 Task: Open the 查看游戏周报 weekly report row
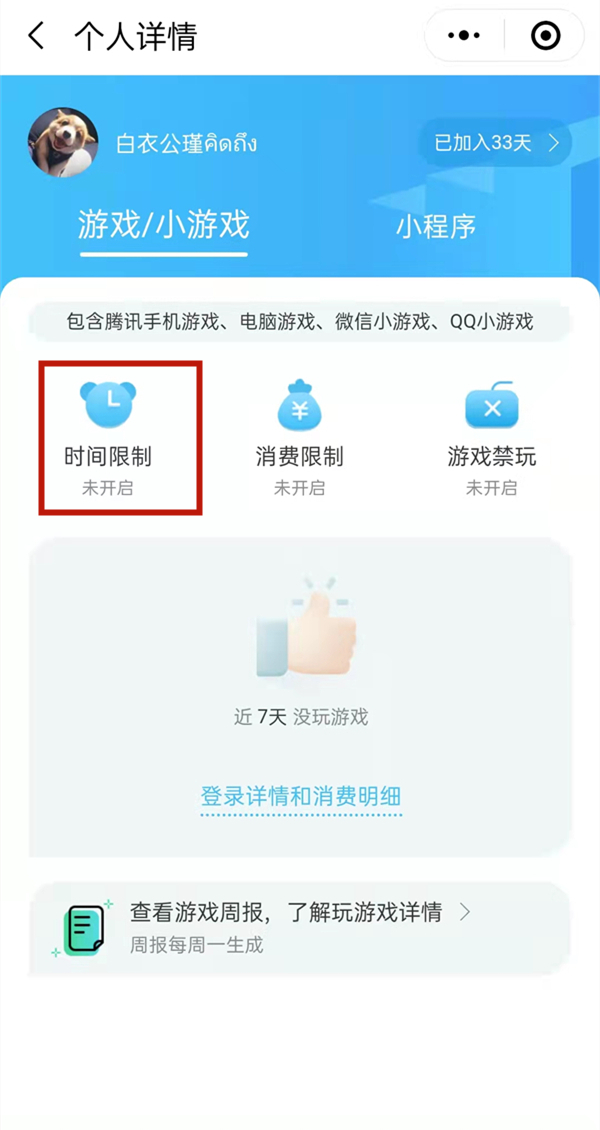click(300, 927)
